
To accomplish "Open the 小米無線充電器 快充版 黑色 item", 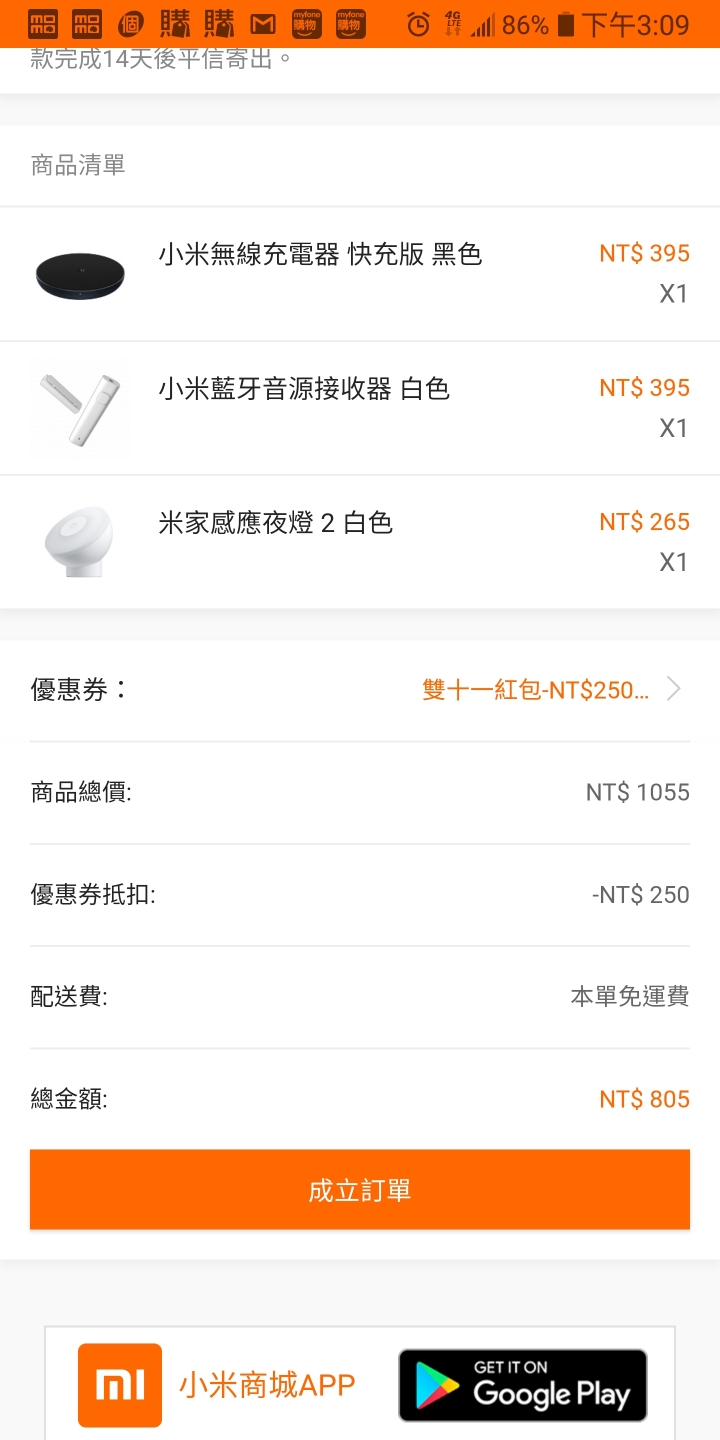I will click(x=360, y=274).
